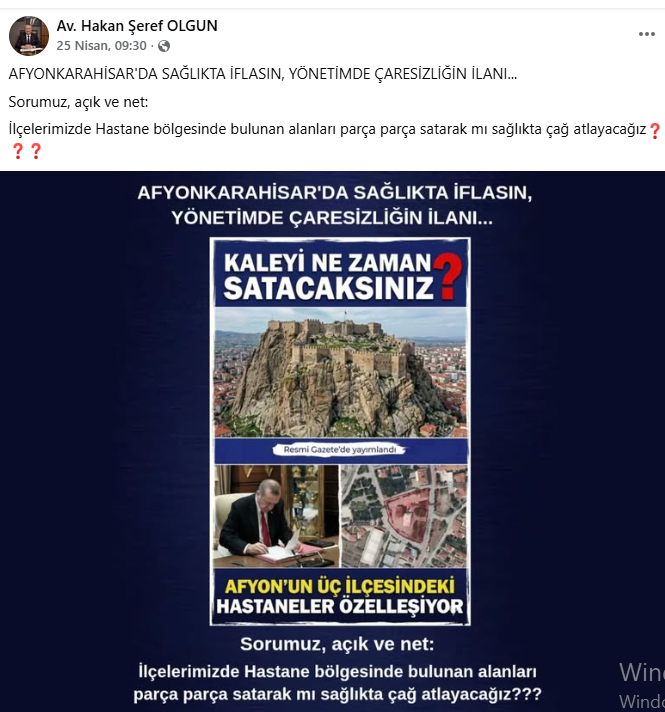
Task: Open the attached post image
Action: (332, 440)
